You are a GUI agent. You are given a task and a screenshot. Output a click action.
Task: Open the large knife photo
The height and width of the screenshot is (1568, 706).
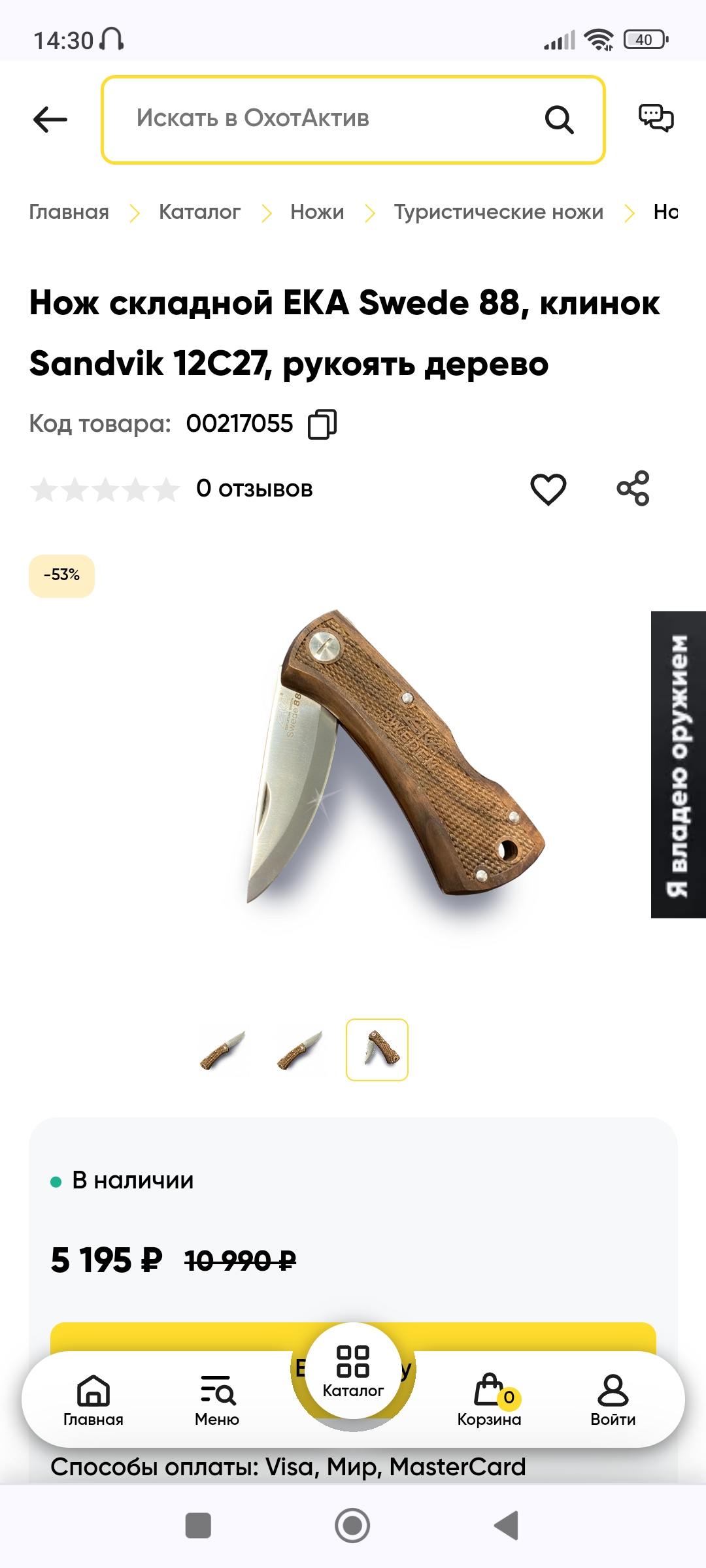tap(392, 758)
